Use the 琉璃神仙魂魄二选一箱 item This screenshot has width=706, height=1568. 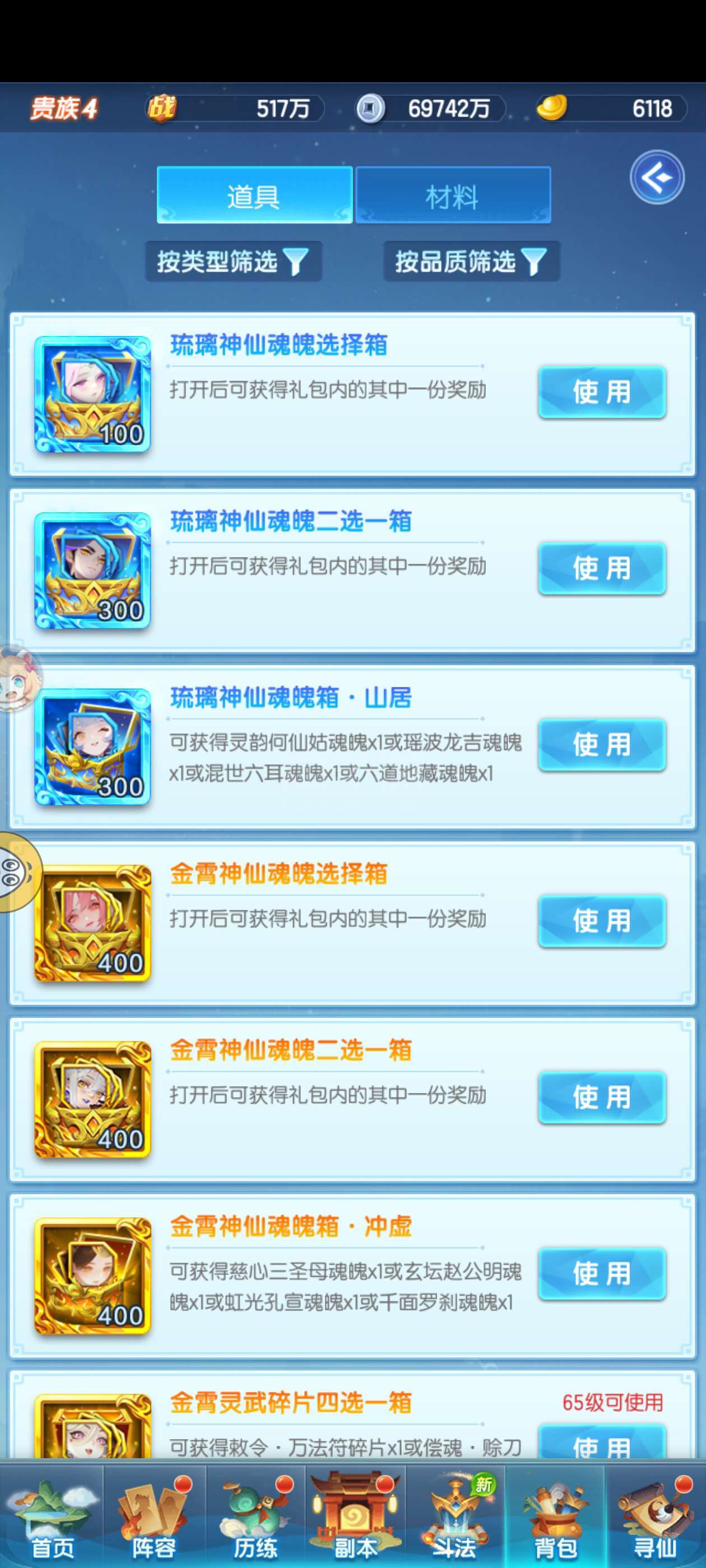[602, 568]
